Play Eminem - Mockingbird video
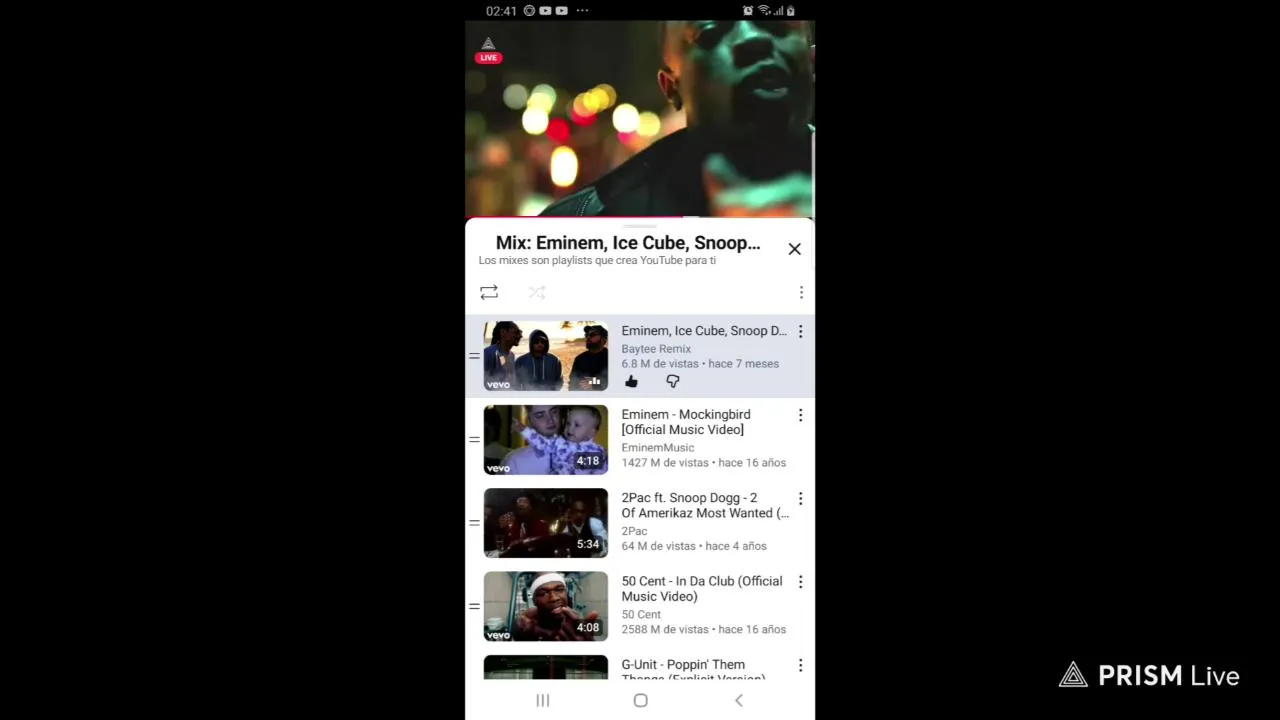Screen dimensions: 1280x720 coord(546,439)
